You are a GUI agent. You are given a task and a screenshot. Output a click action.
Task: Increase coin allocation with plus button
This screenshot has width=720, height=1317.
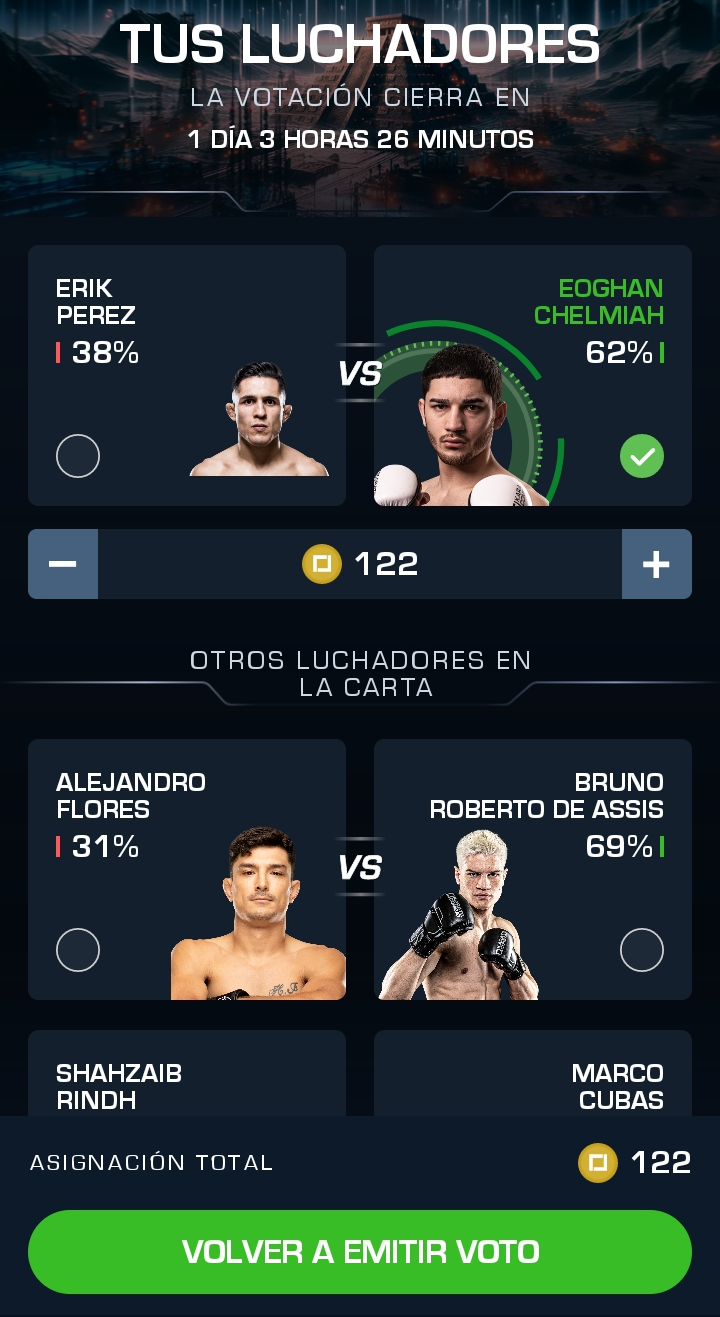pos(656,564)
